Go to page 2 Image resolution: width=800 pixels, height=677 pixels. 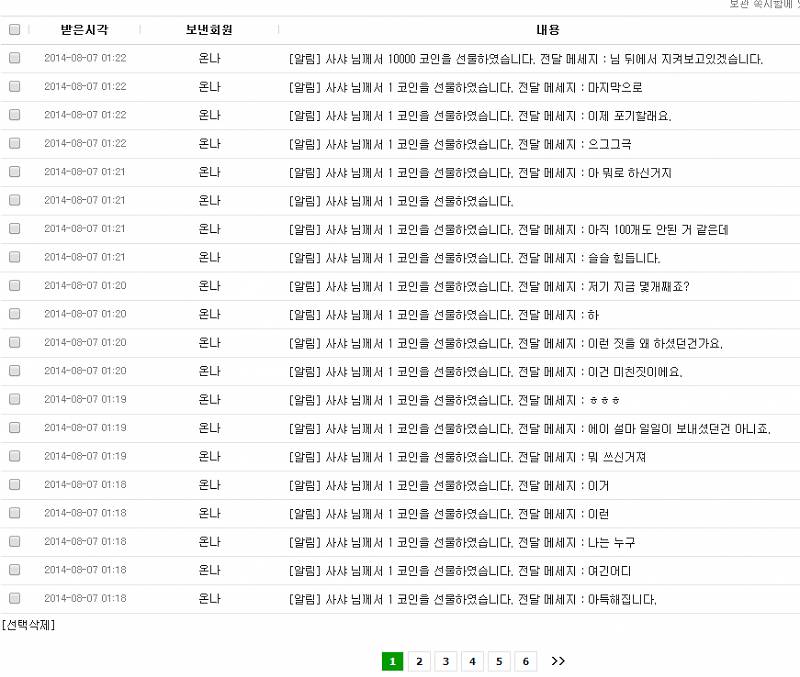coord(419,661)
